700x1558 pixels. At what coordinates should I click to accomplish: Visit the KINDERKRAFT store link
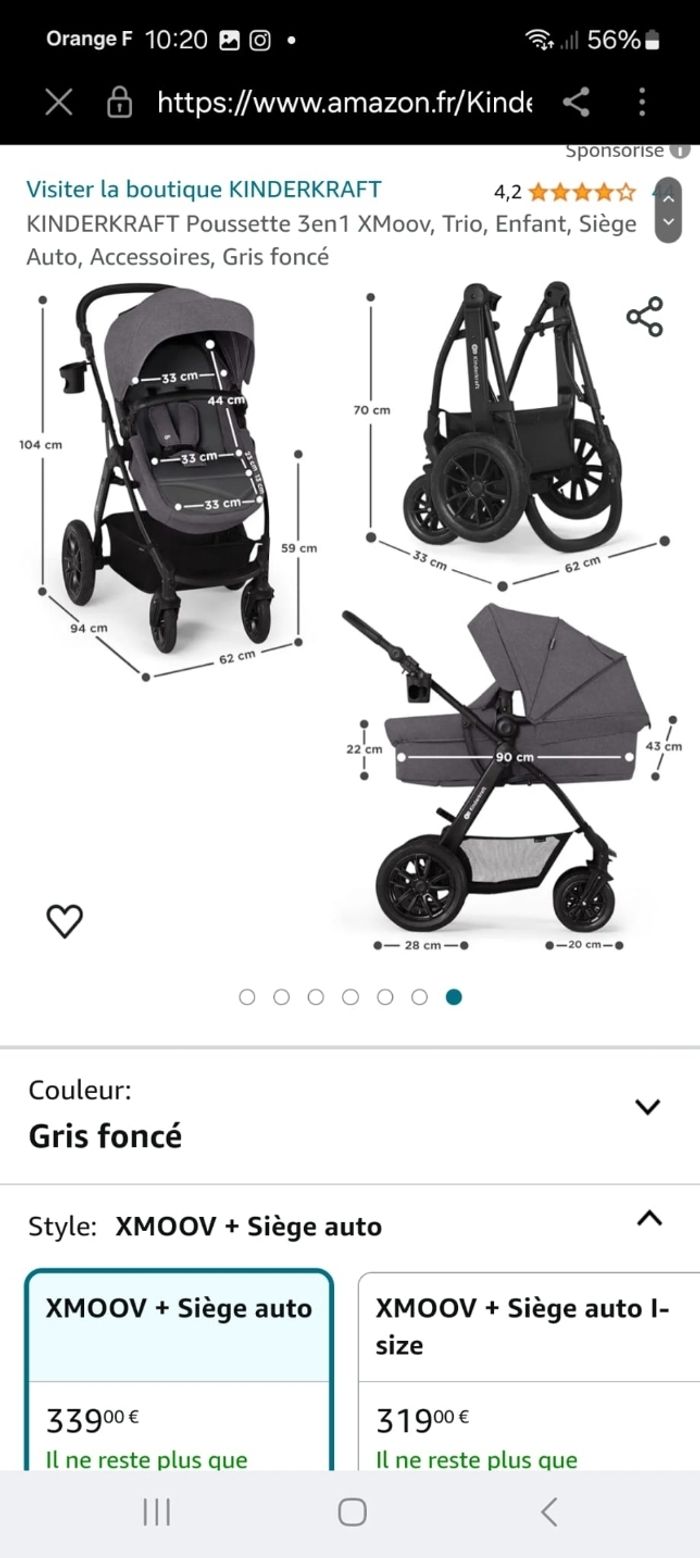(x=203, y=189)
